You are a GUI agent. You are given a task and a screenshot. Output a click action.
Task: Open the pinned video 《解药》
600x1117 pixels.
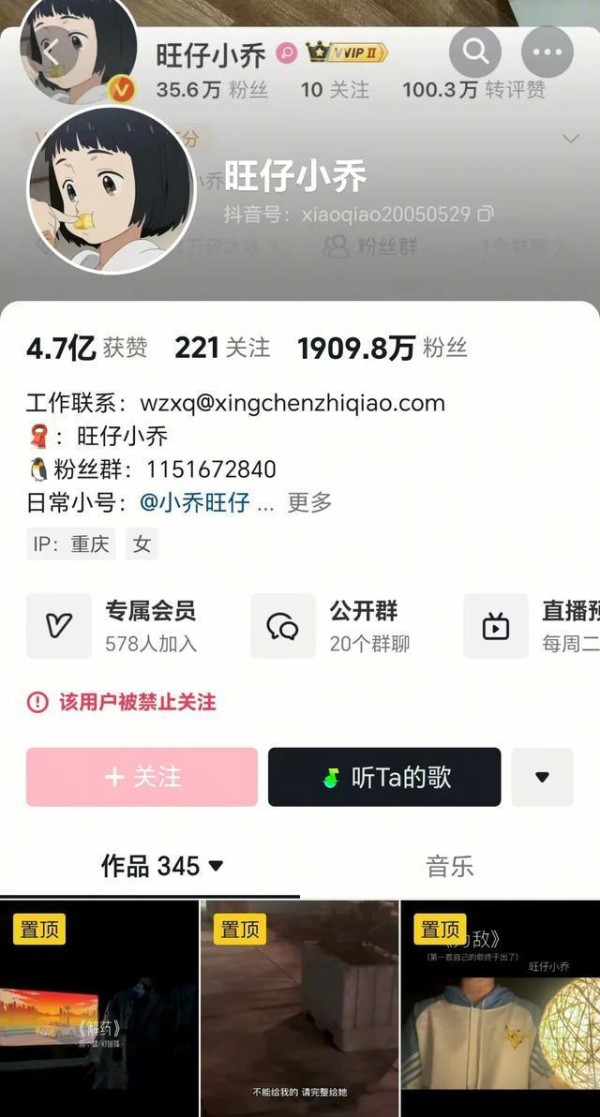(x=99, y=1008)
